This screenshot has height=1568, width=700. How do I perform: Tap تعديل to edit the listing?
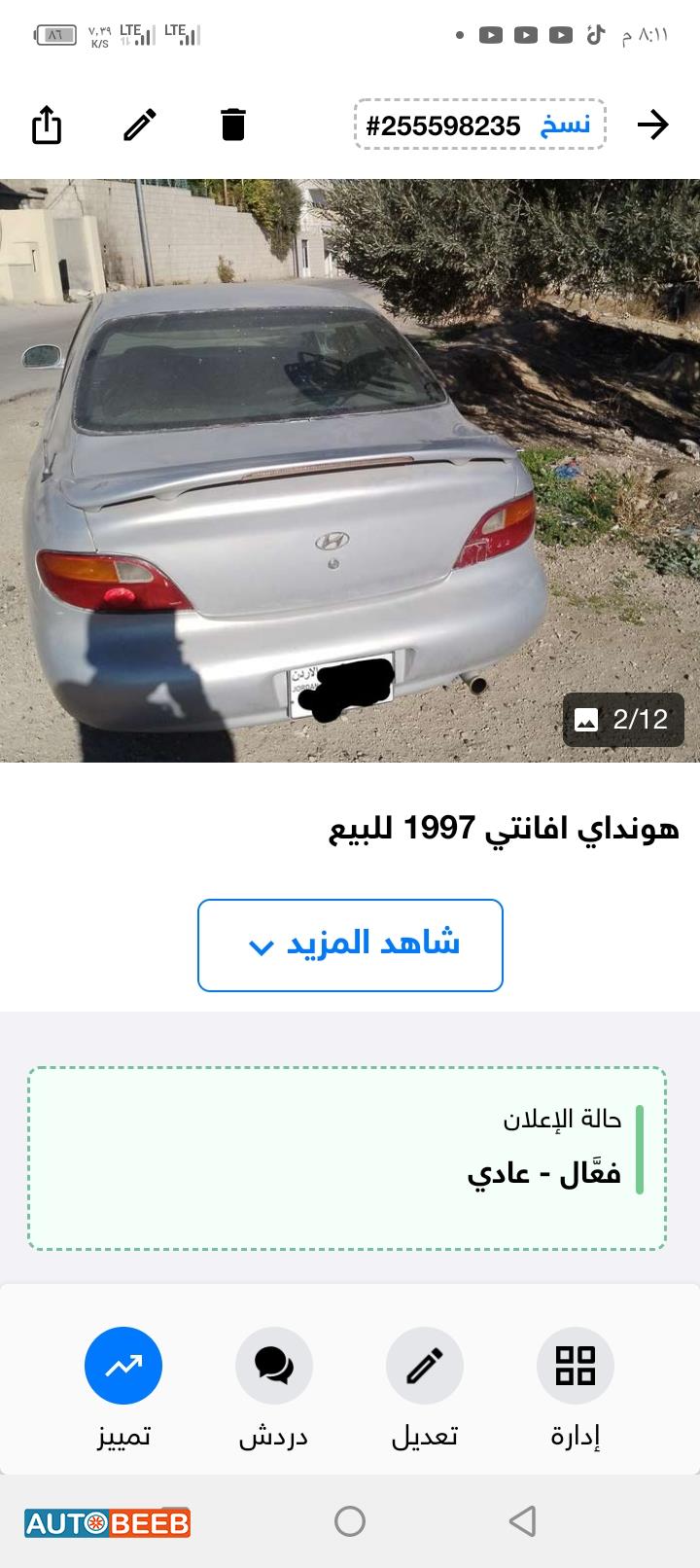pyautogui.click(x=425, y=1367)
